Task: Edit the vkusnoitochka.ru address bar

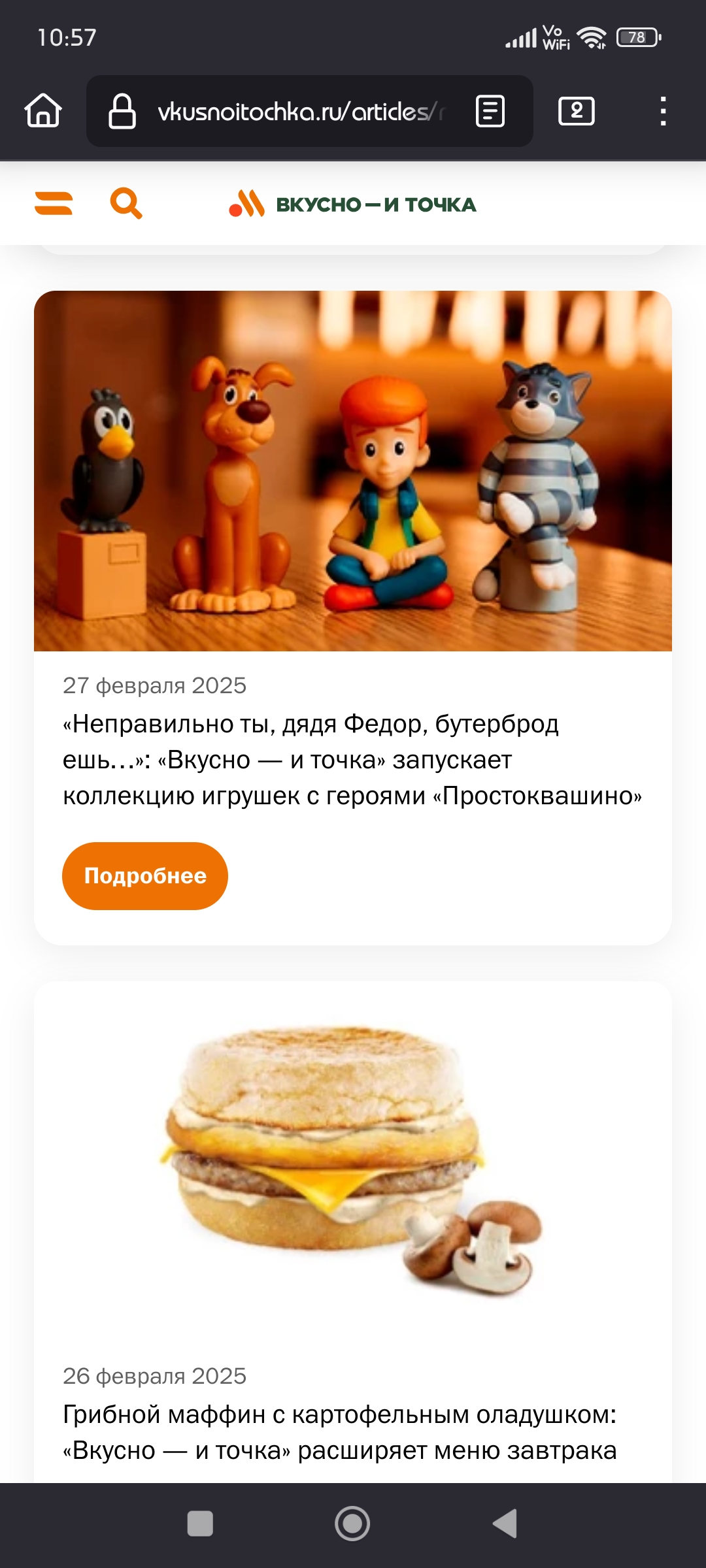Action: [294, 112]
